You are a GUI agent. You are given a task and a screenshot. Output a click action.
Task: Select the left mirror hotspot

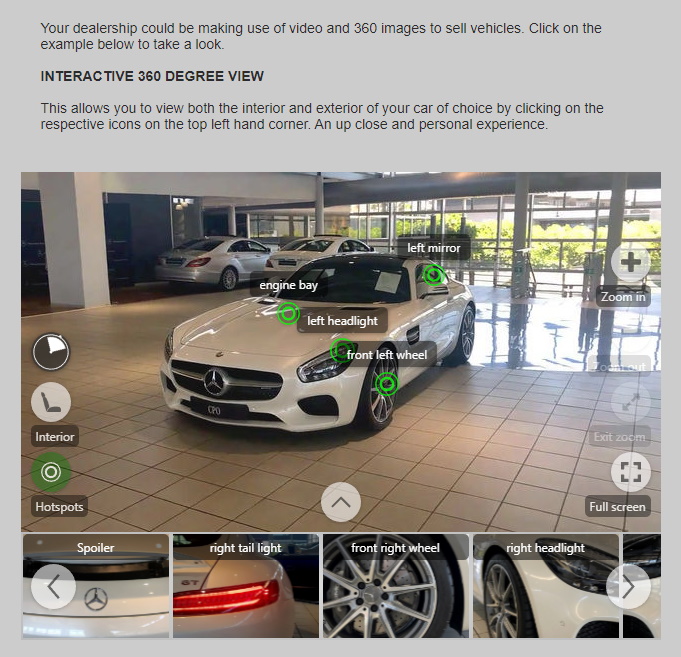[x=433, y=275]
